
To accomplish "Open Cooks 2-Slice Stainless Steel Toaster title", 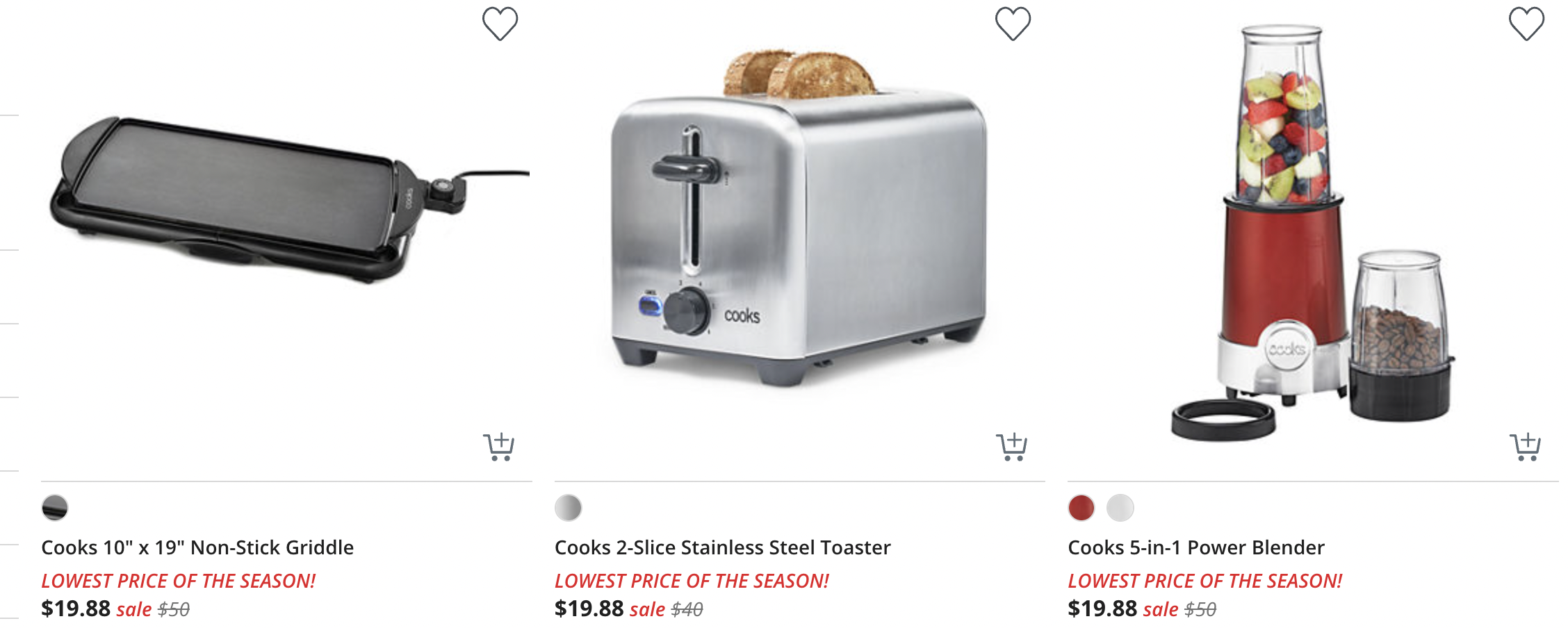I will pos(722,547).
